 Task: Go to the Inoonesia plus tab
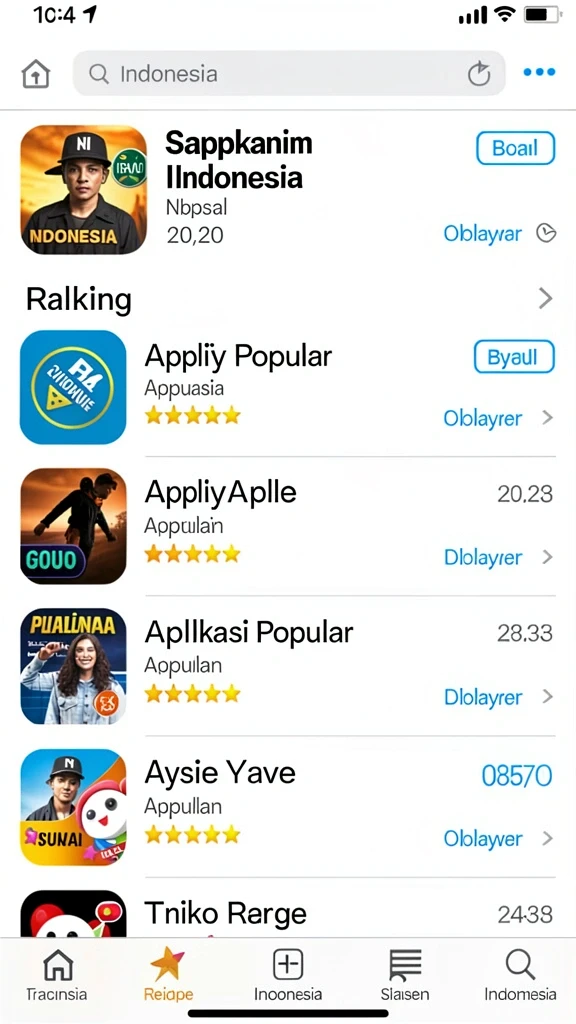click(288, 974)
